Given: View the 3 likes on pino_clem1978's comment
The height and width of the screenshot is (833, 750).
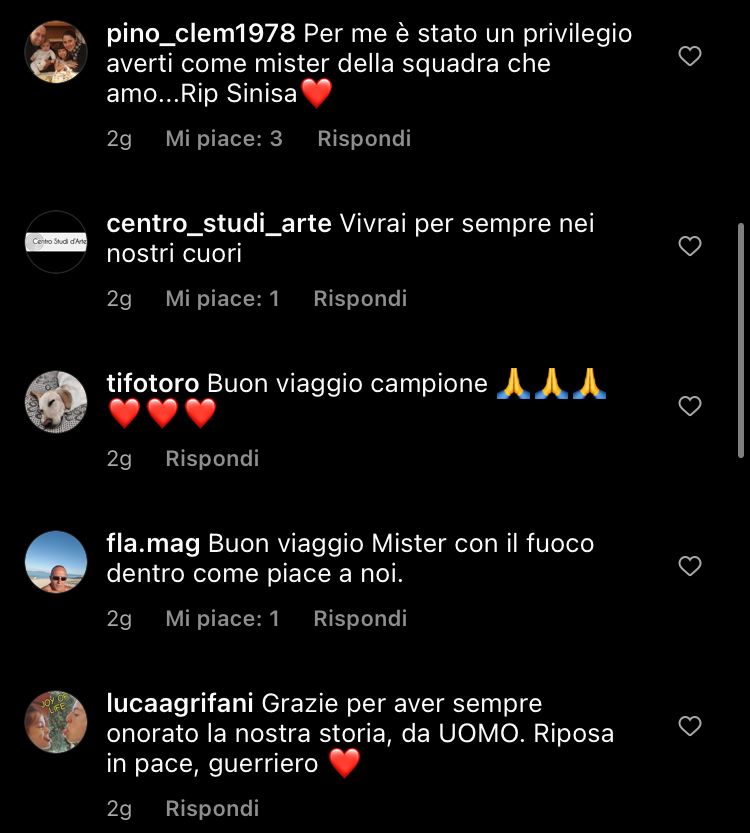Looking at the screenshot, I should click(x=224, y=139).
